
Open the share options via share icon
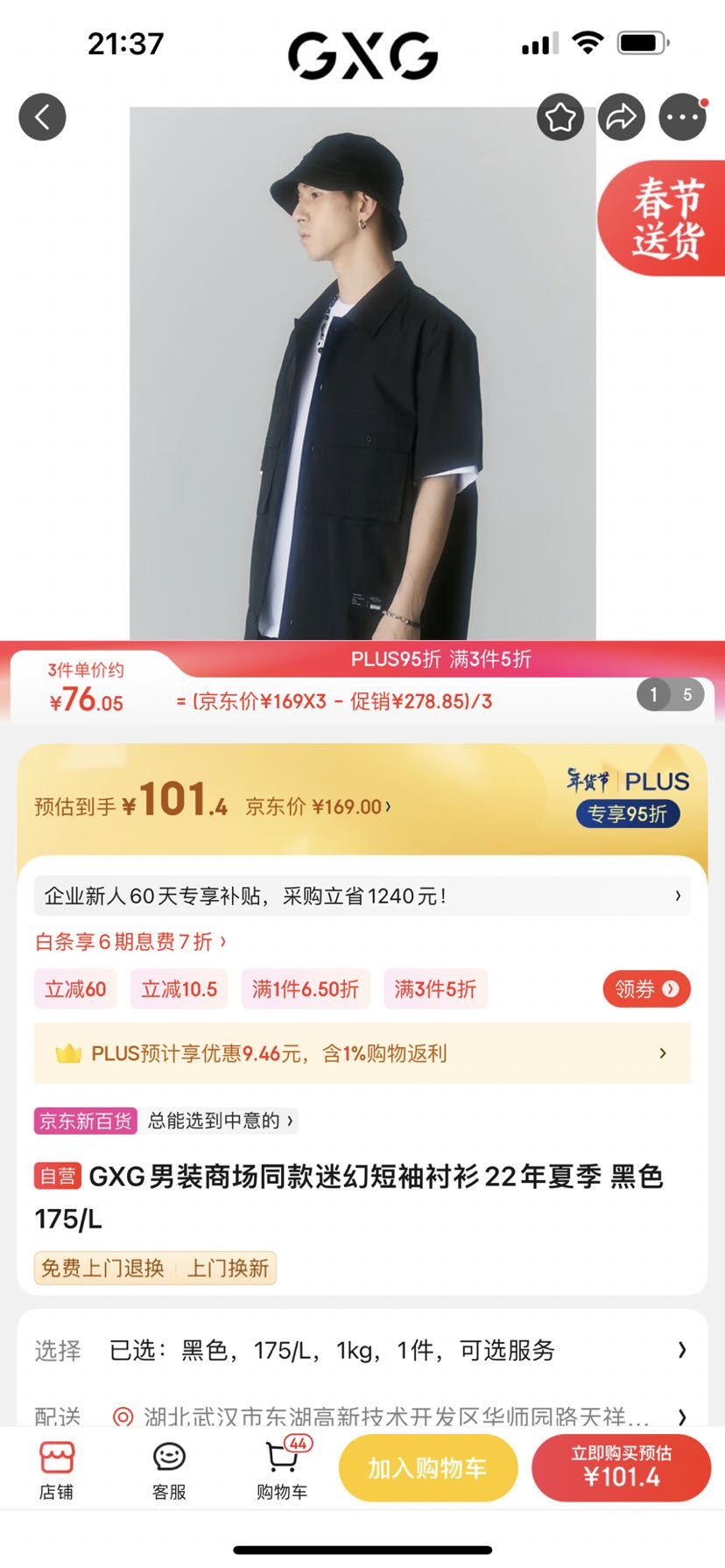[x=622, y=116]
